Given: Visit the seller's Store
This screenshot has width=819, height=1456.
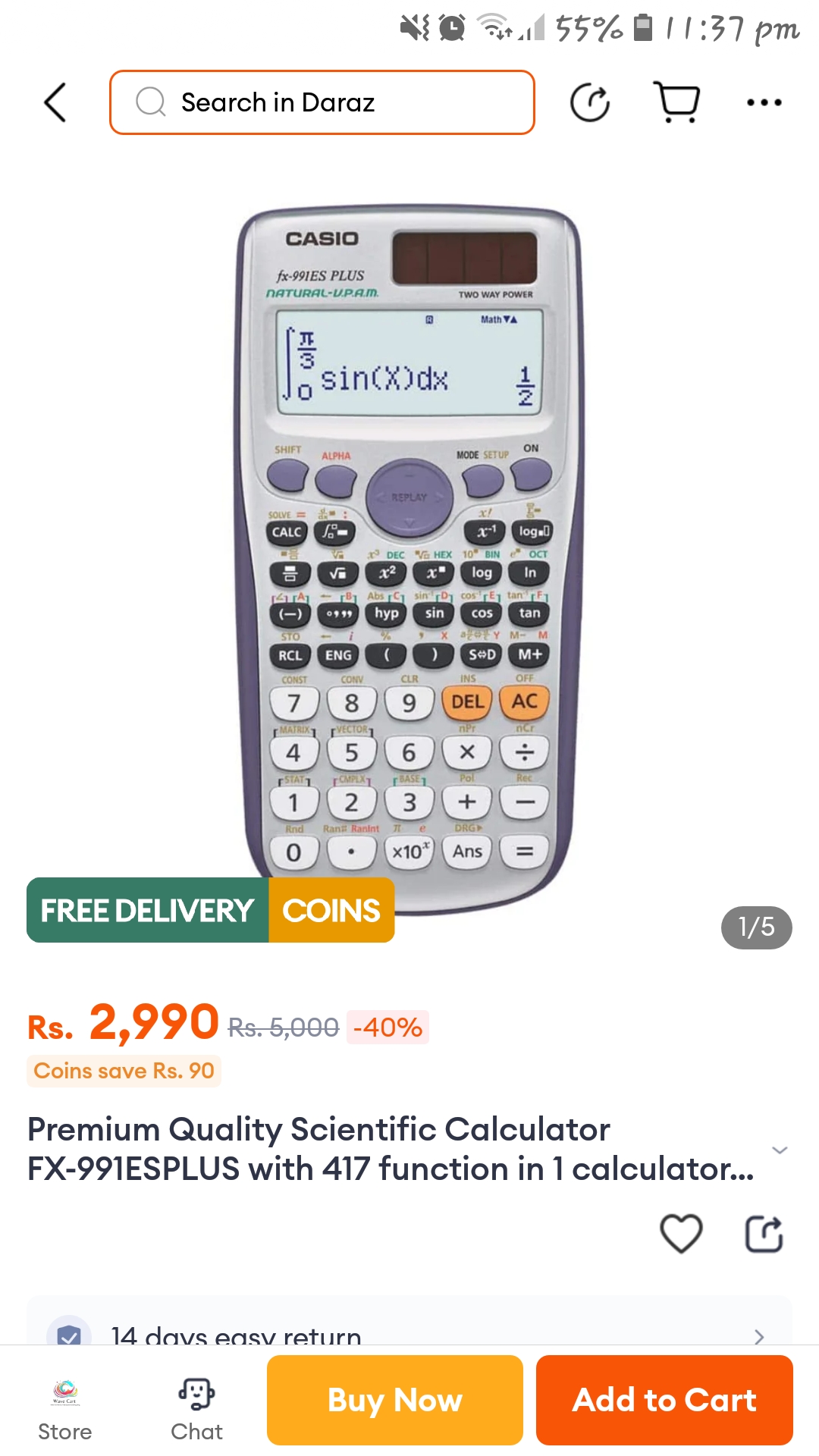Looking at the screenshot, I should (x=65, y=1409).
